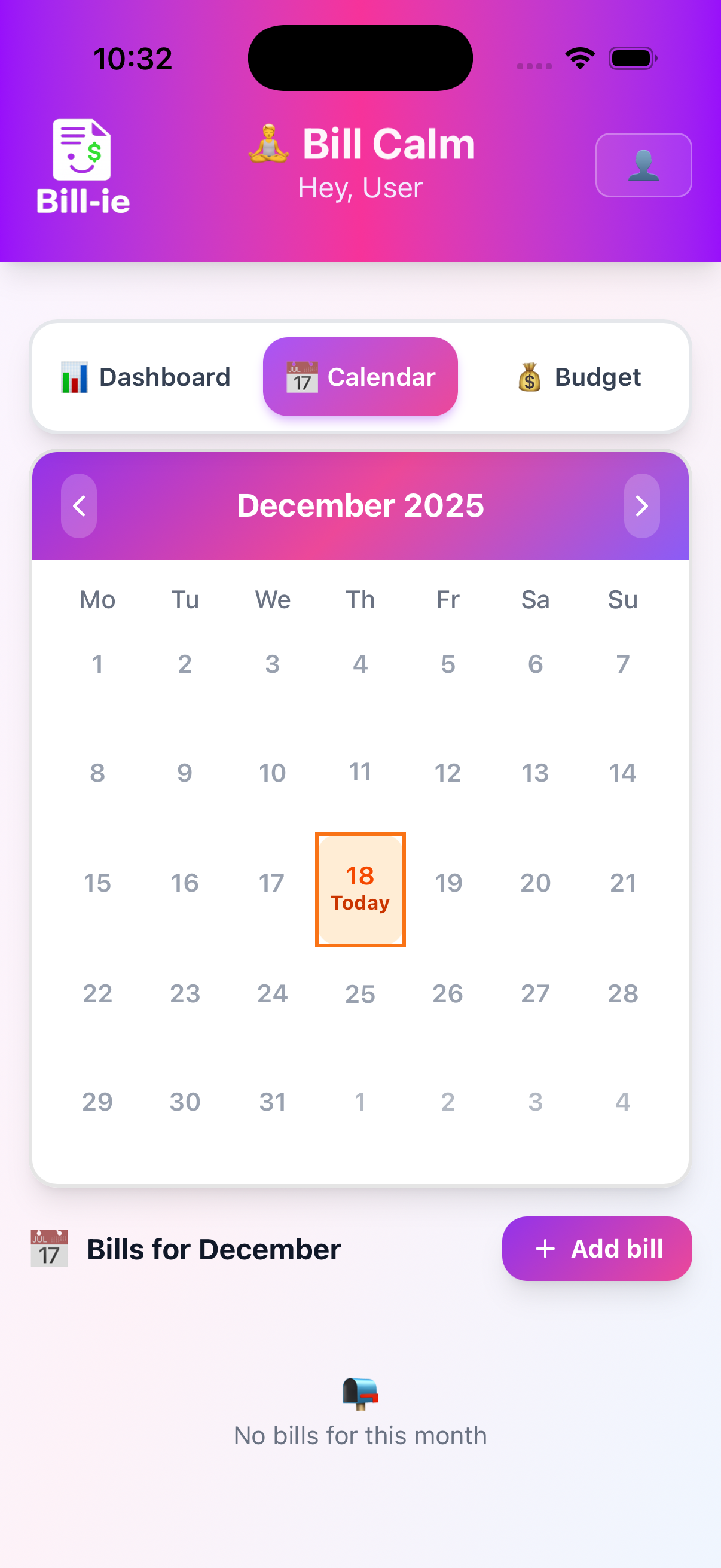Pick December 31 on the calendar
Image resolution: width=721 pixels, height=1568 pixels.
[273, 1102]
